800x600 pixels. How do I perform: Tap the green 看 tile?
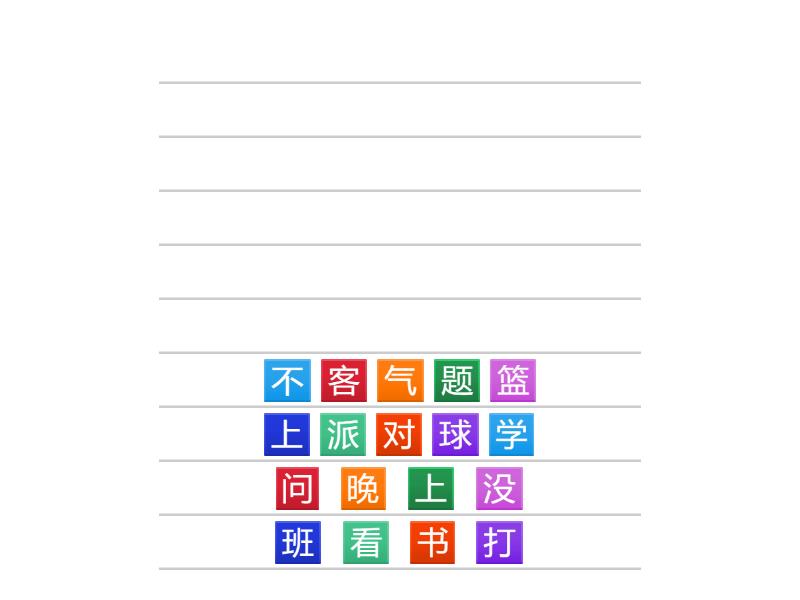point(366,543)
